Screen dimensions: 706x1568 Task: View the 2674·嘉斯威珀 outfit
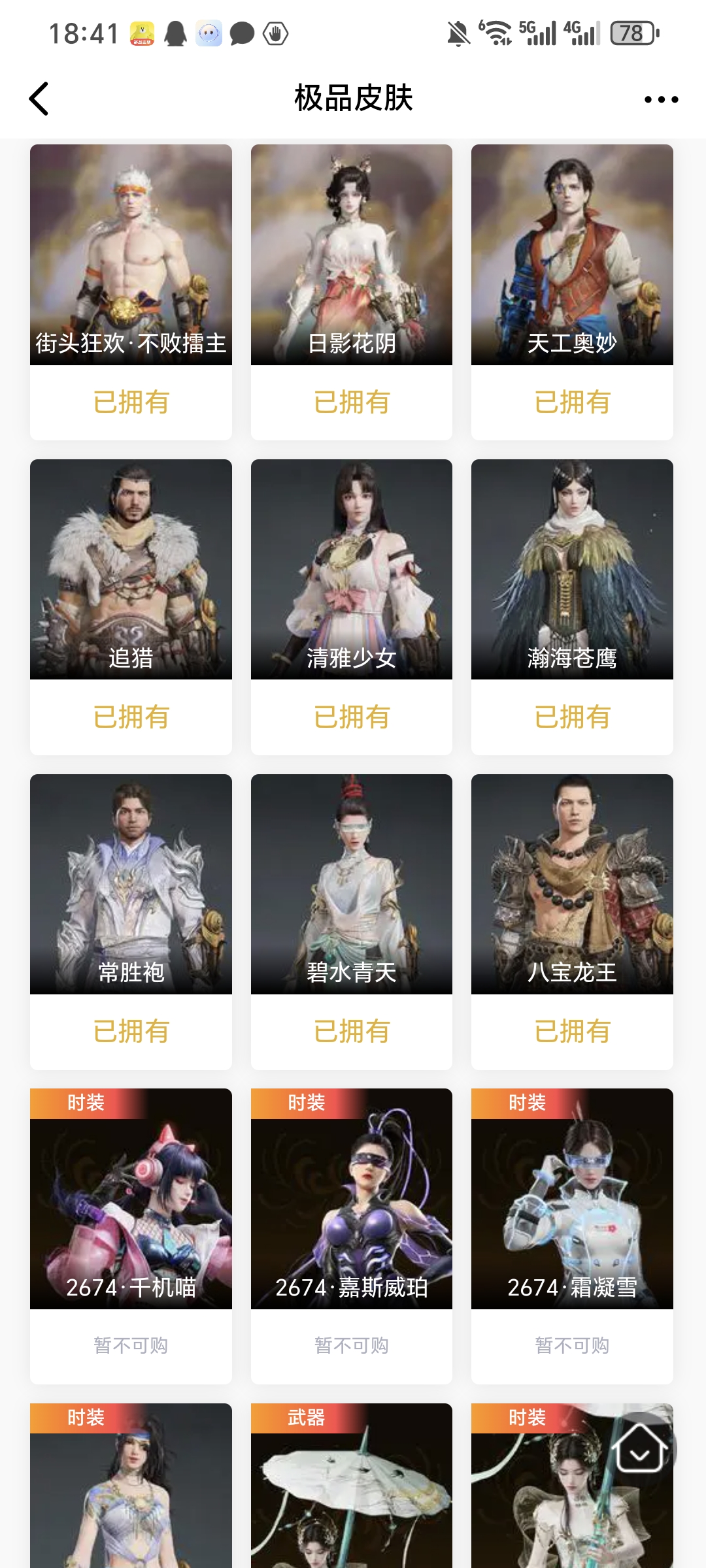pyautogui.click(x=352, y=1200)
